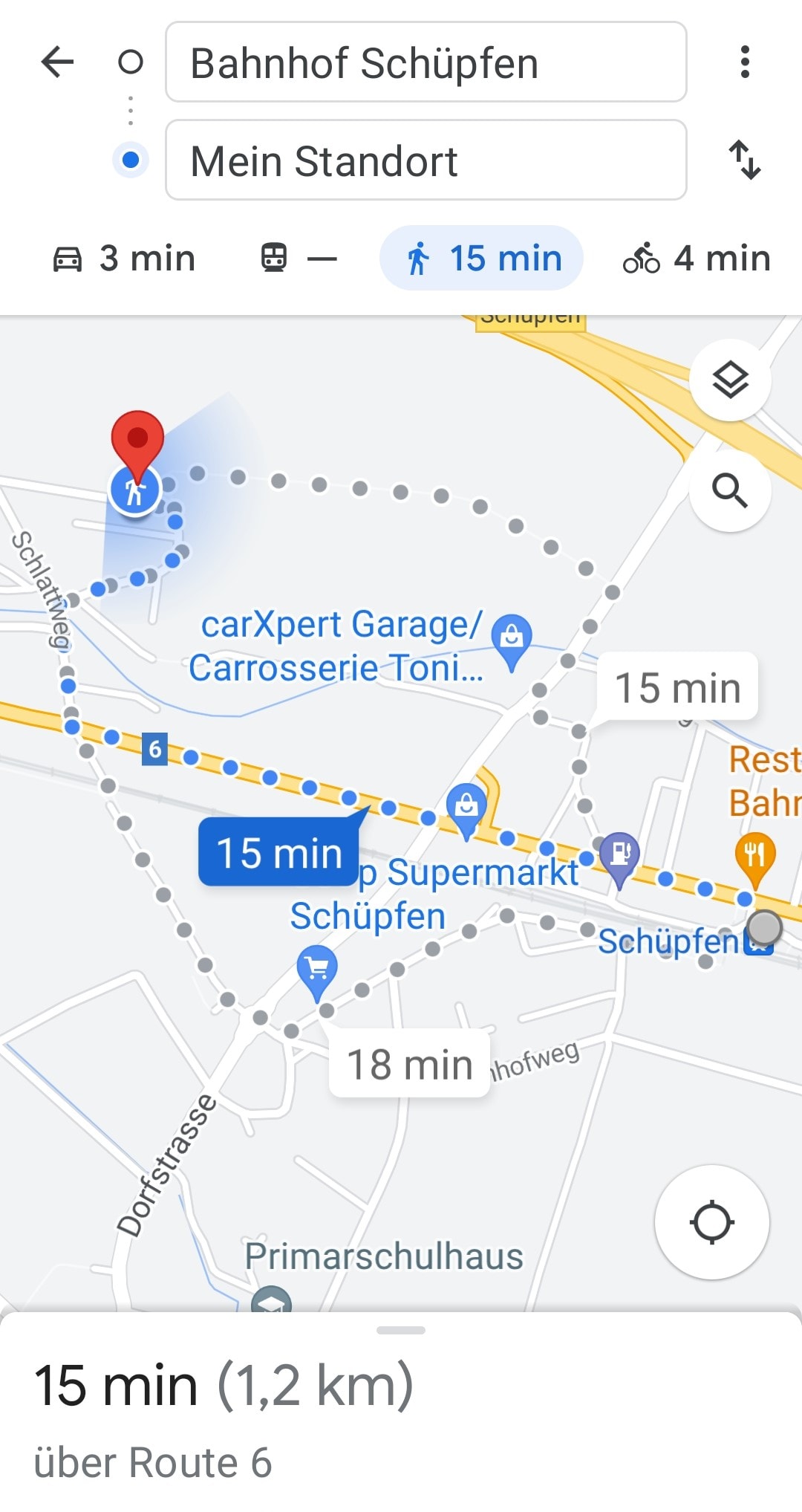The width and height of the screenshot is (802, 1512).
Task: Switch to public transit mode
Action: pyautogui.click(x=299, y=259)
